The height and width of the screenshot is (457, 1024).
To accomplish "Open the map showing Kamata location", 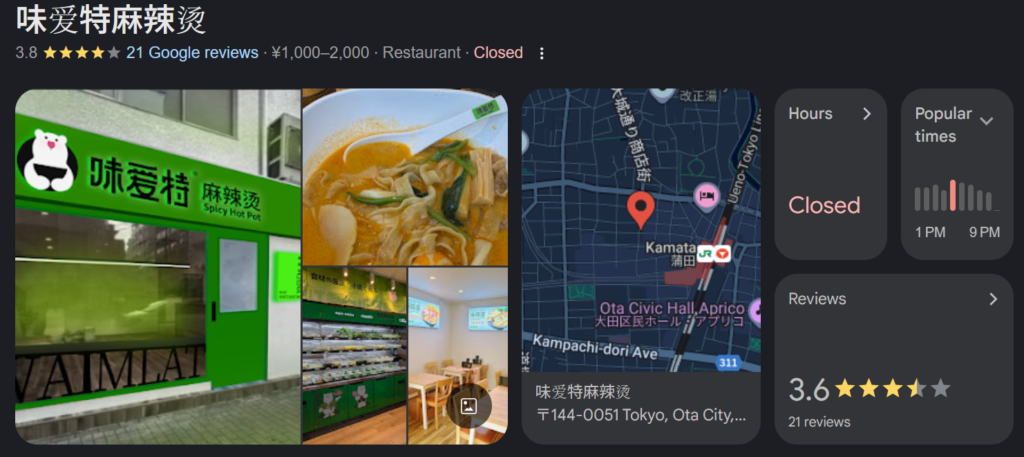I will point(640,230).
